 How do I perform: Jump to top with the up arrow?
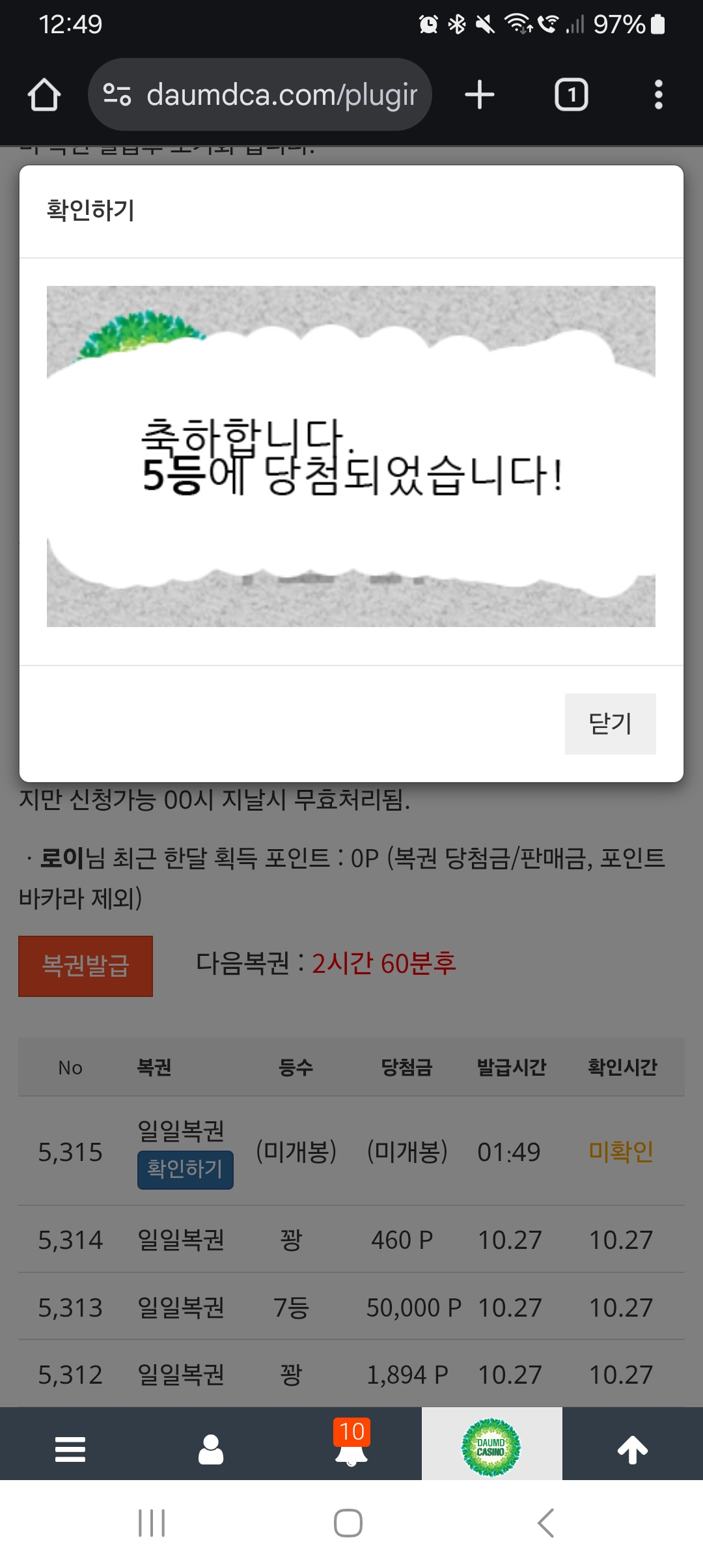(632, 1449)
